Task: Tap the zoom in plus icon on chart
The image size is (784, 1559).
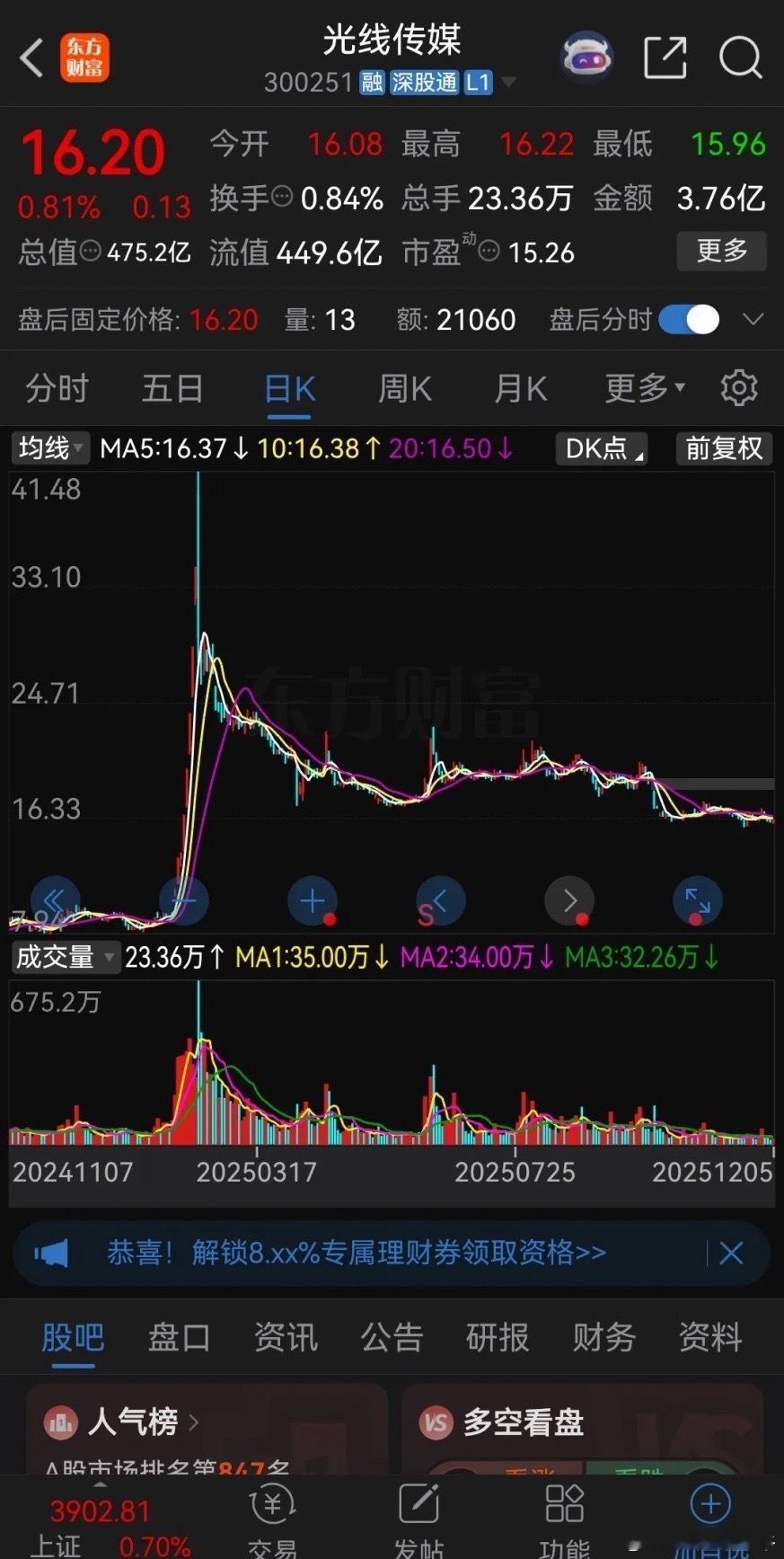Action: tap(312, 900)
